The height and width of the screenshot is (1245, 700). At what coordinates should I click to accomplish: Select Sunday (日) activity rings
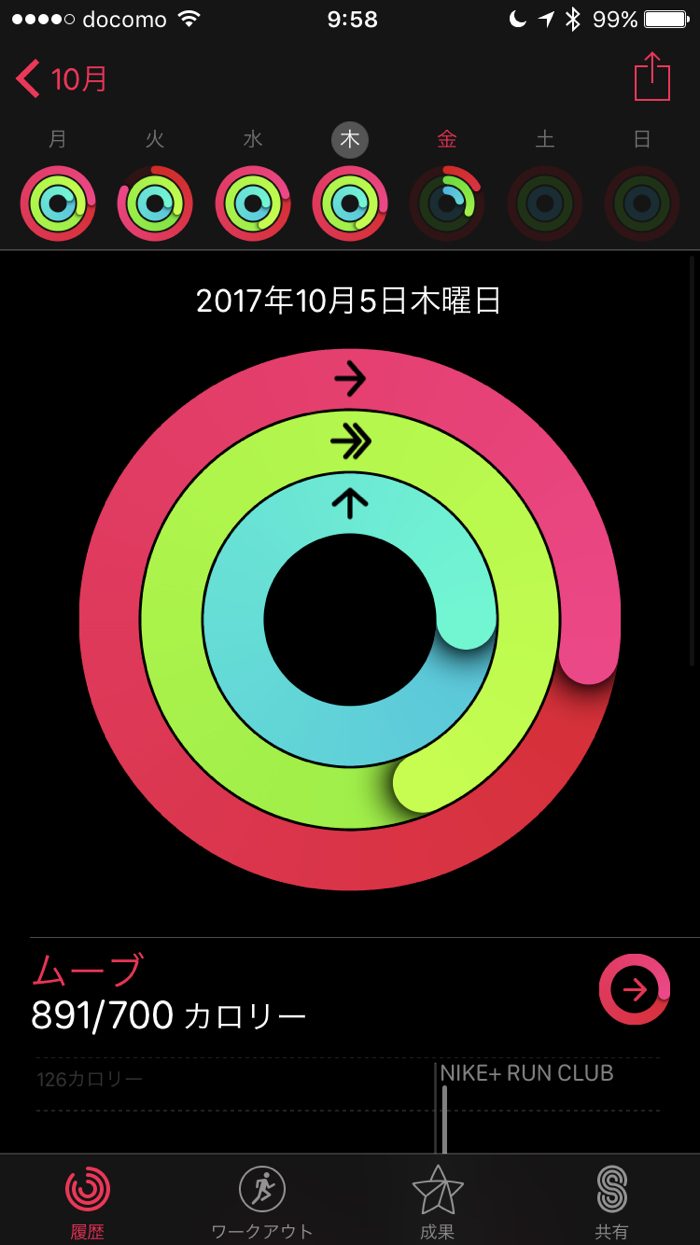tap(642, 204)
